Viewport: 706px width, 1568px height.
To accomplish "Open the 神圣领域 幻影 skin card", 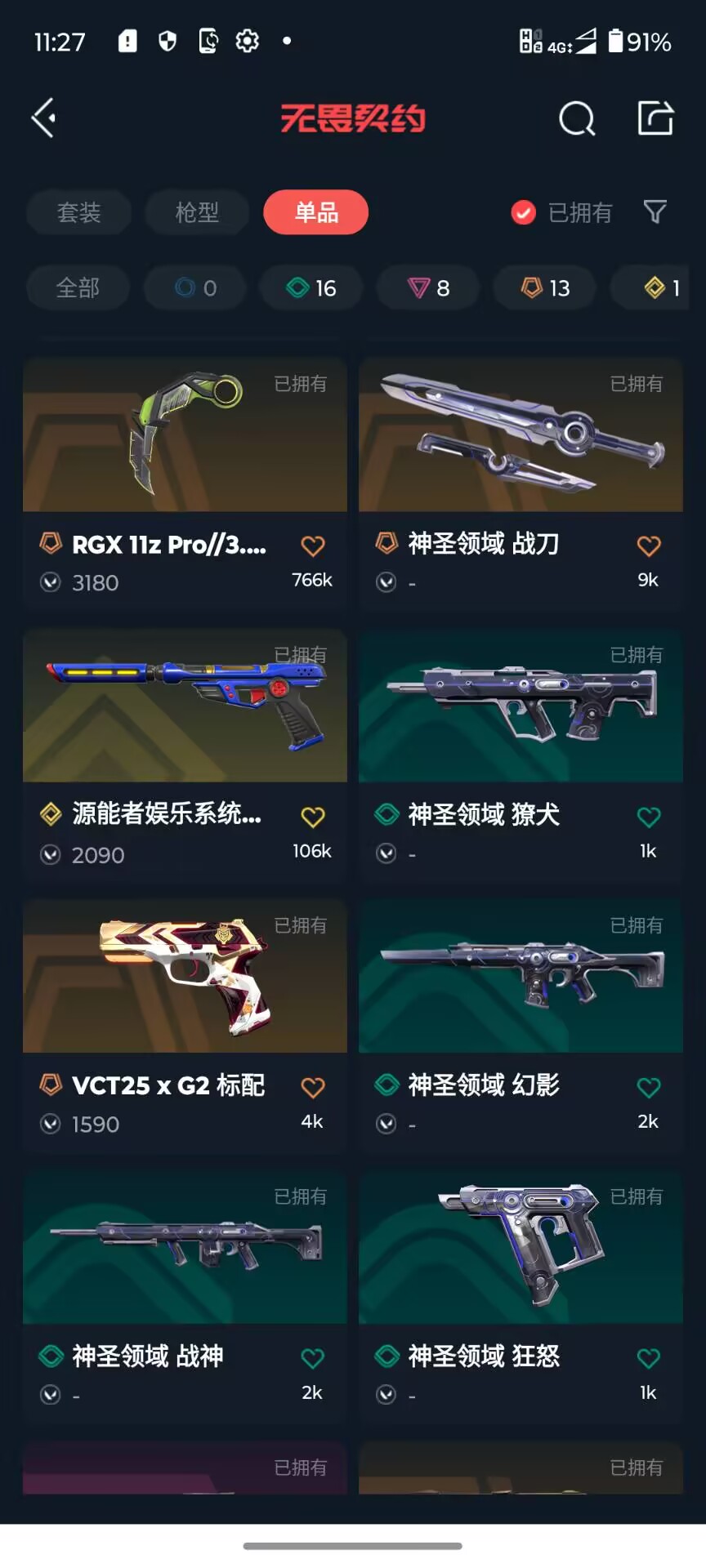I will 521,980.
